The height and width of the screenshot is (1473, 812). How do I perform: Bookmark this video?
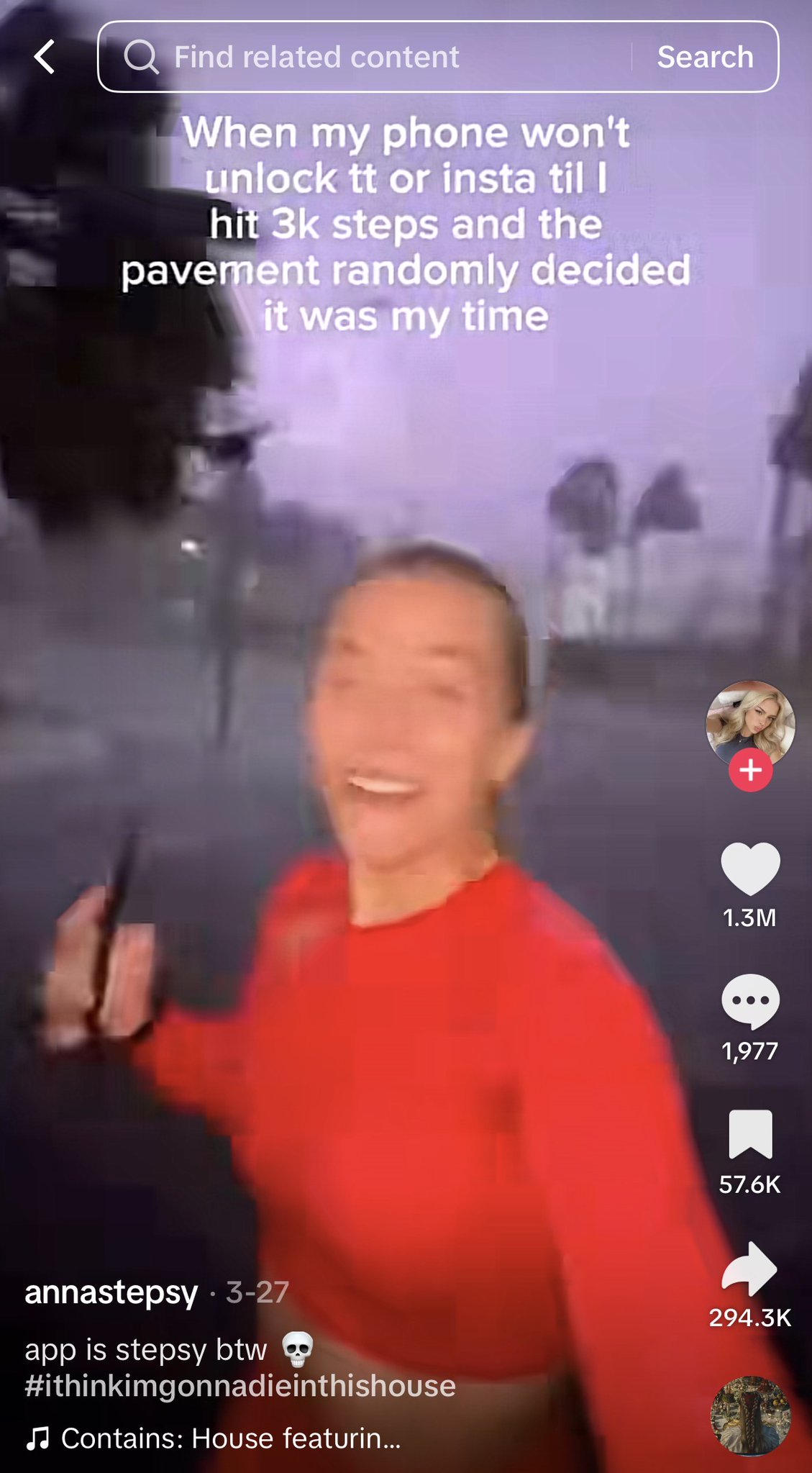tap(750, 1134)
